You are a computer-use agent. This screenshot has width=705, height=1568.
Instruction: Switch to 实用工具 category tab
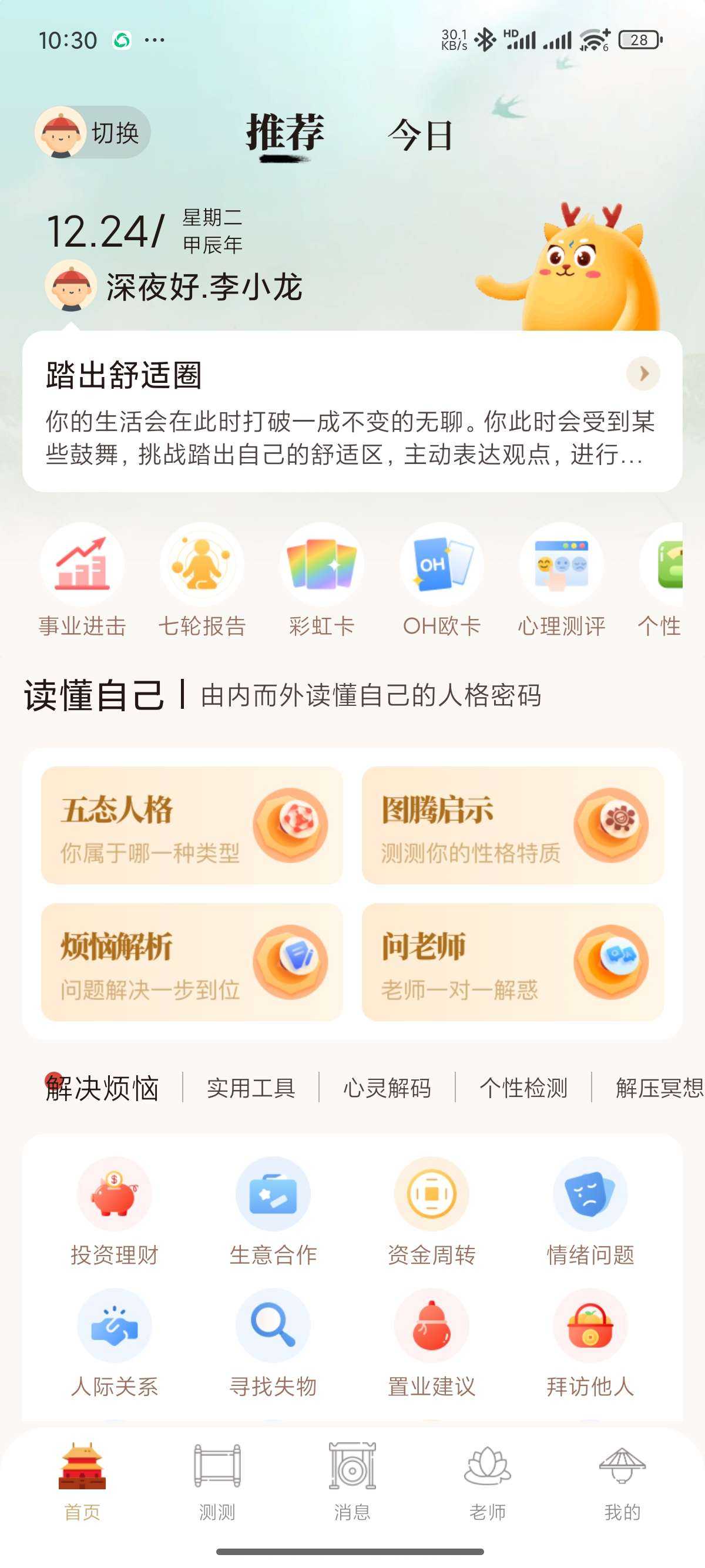coord(251,1088)
